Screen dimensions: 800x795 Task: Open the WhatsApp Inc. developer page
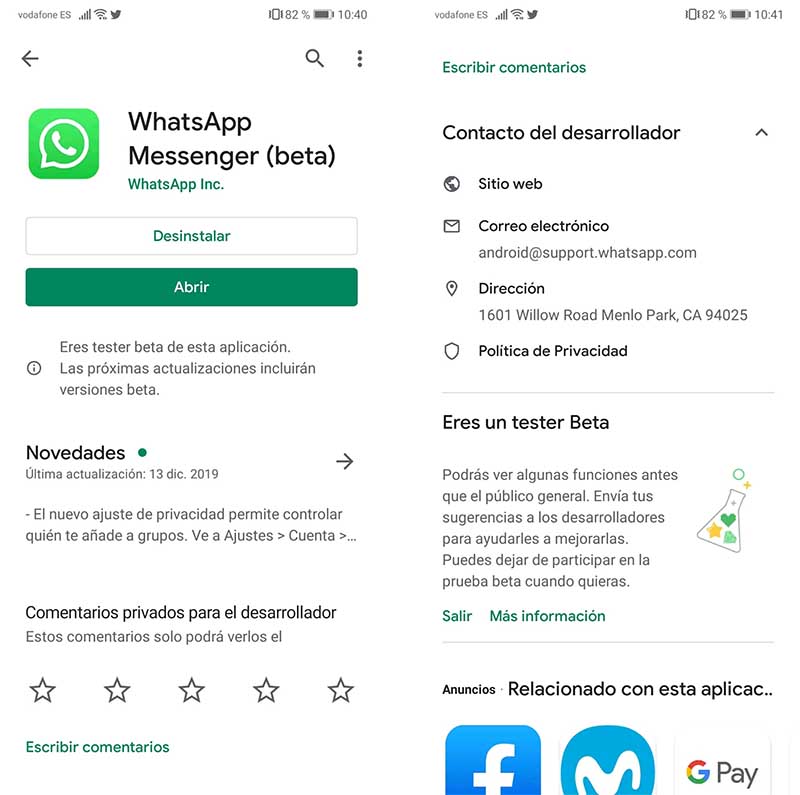tap(176, 184)
